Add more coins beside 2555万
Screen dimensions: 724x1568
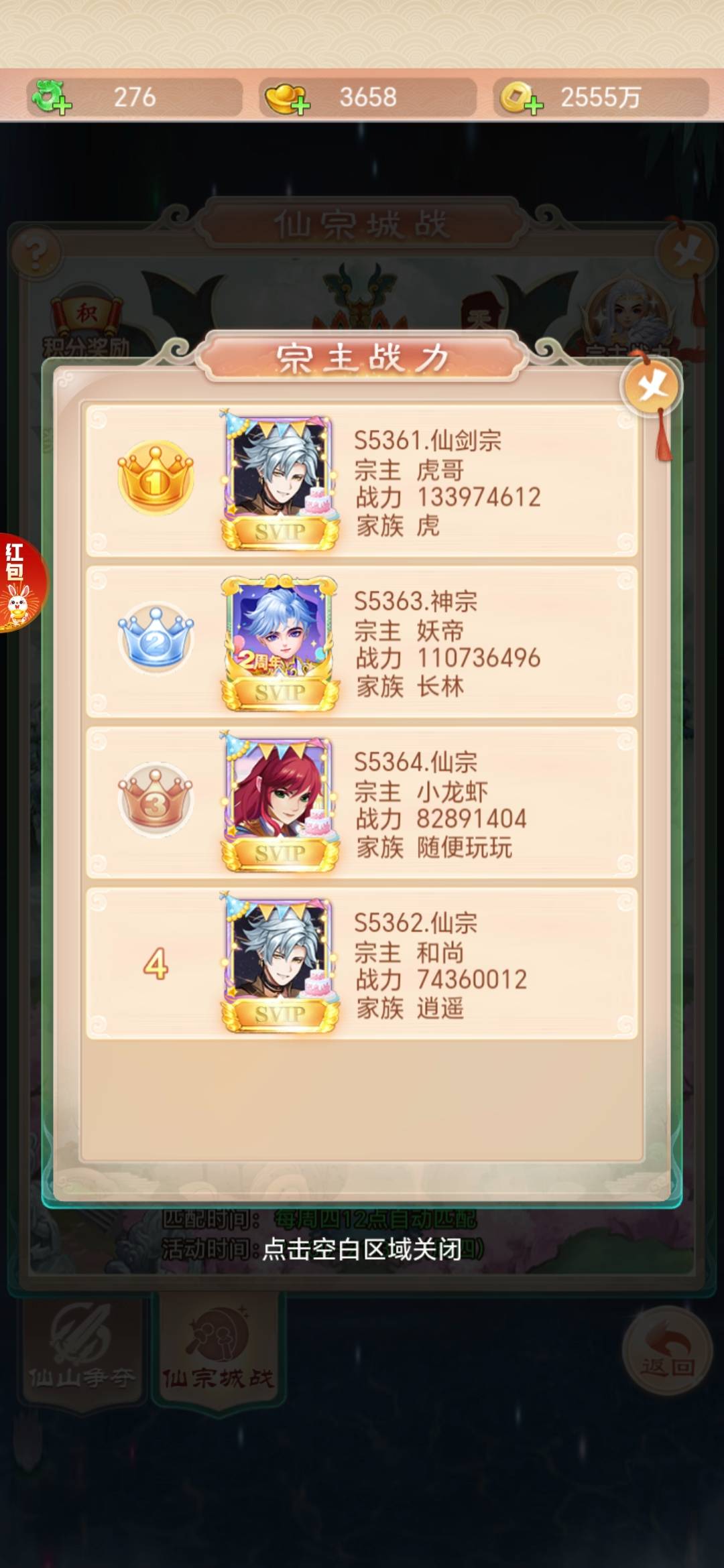click(x=521, y=99)
